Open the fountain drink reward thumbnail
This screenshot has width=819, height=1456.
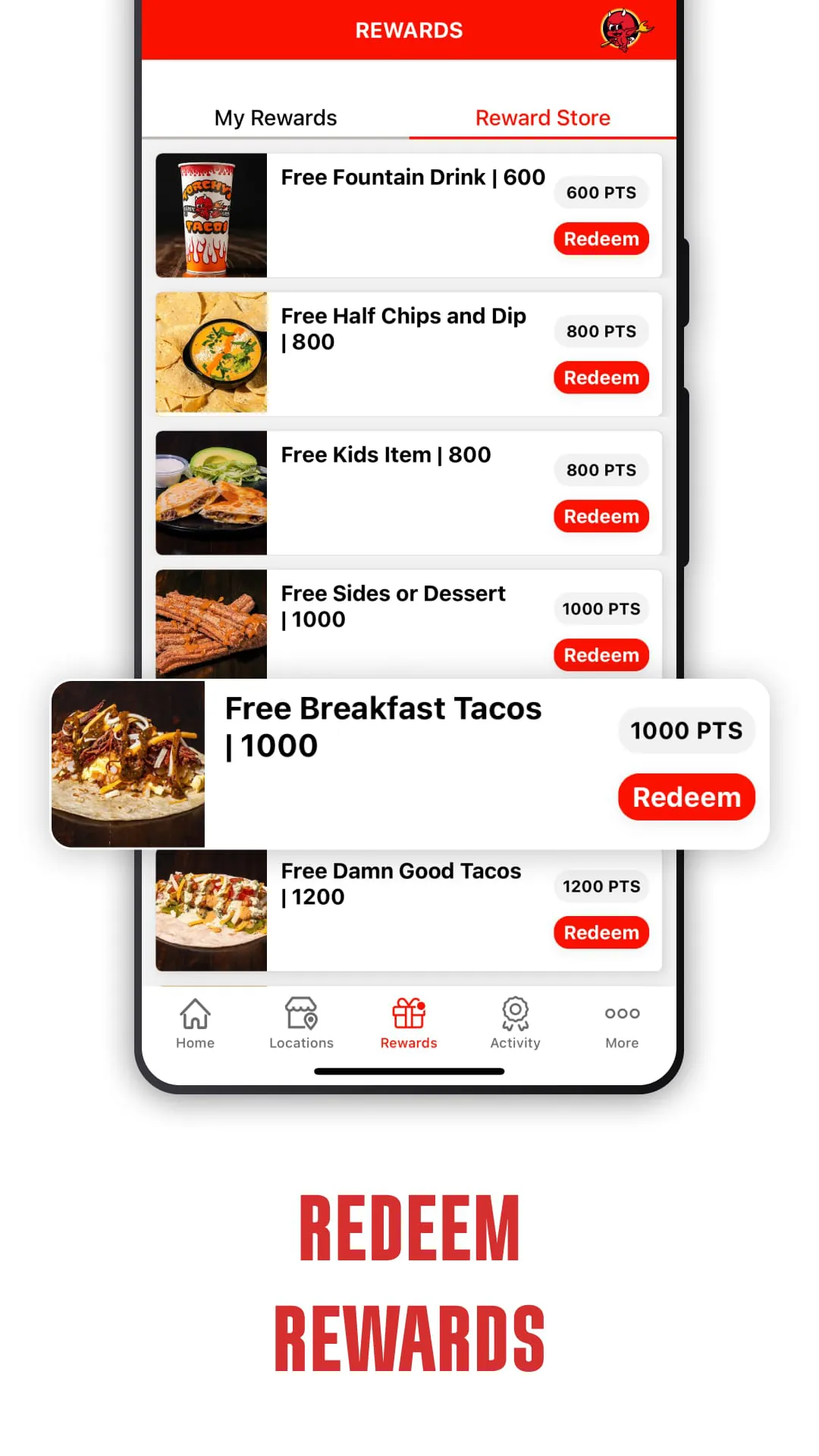pos(211,215)
